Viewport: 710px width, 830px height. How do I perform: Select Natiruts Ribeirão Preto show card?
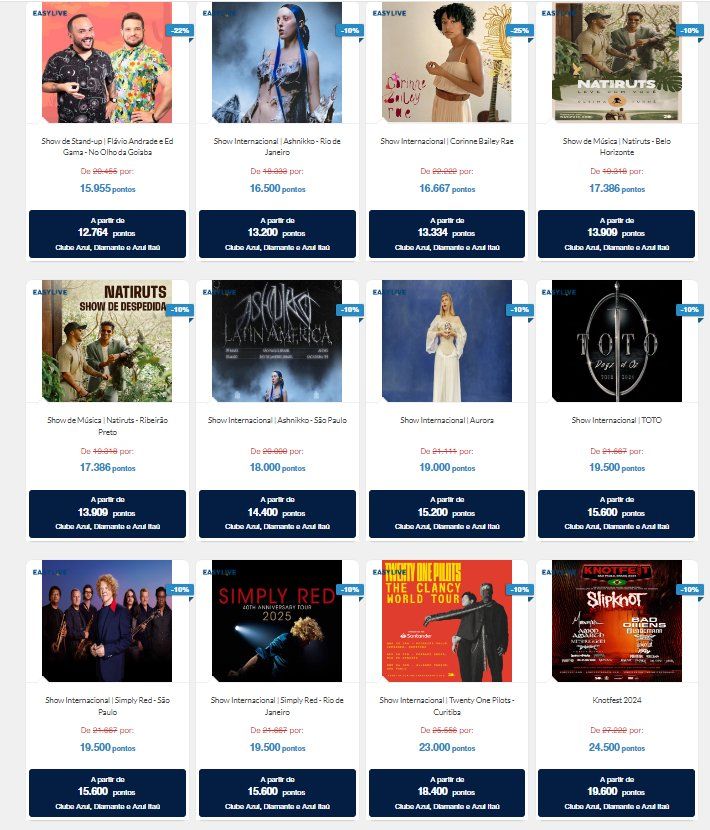pos(107,341)
